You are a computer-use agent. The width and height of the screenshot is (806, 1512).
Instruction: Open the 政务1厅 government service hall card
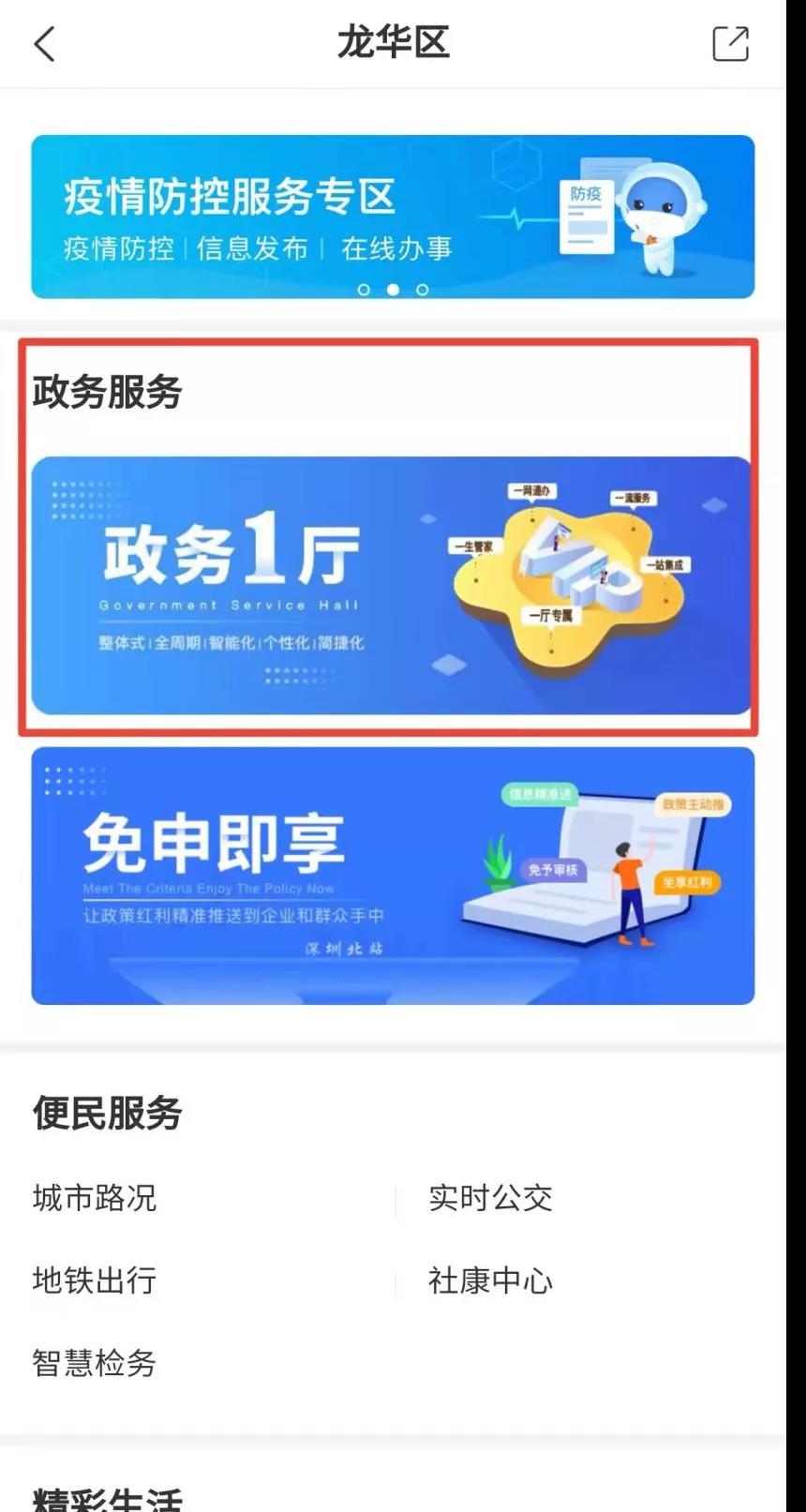(x=392, y=585)
